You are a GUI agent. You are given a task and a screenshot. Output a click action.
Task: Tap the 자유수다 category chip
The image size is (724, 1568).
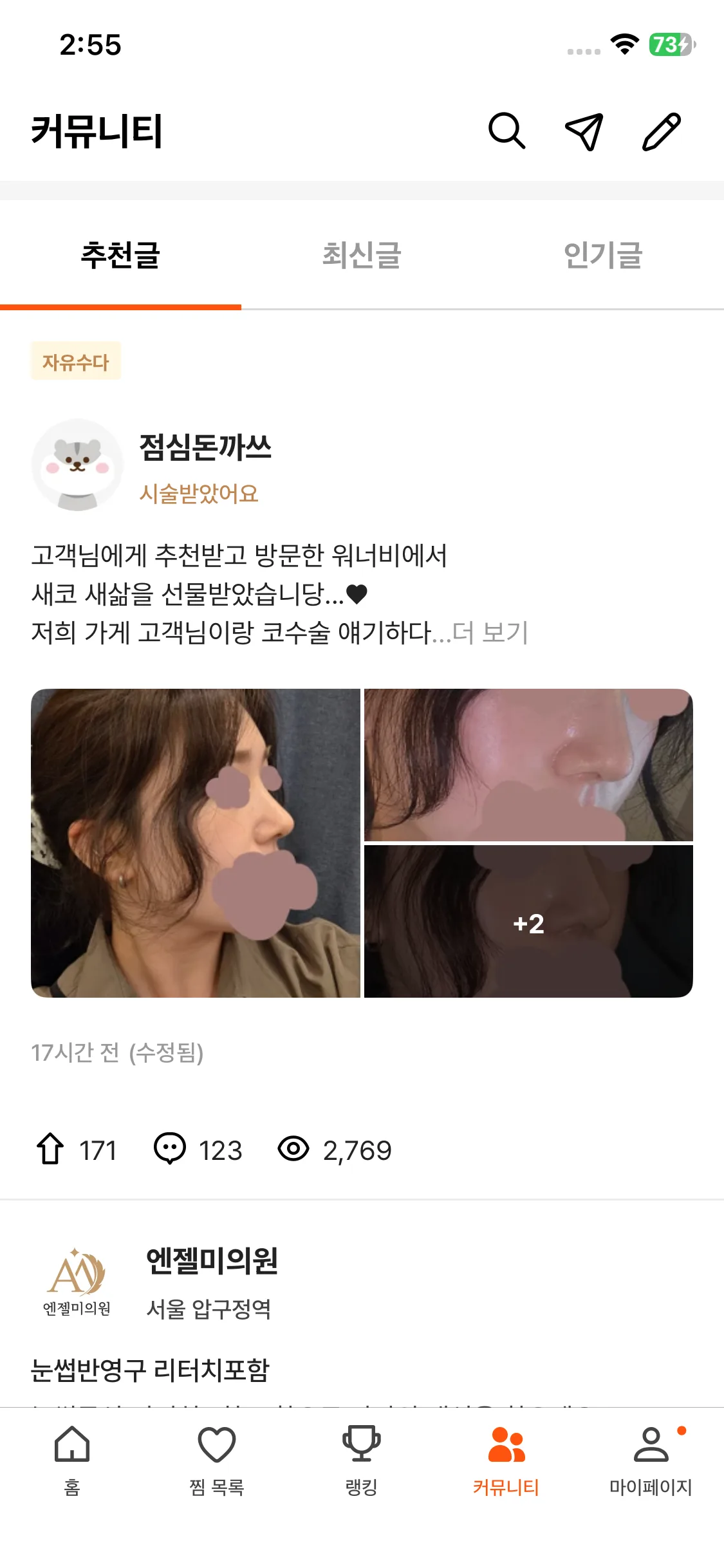(x=76, y=362)
